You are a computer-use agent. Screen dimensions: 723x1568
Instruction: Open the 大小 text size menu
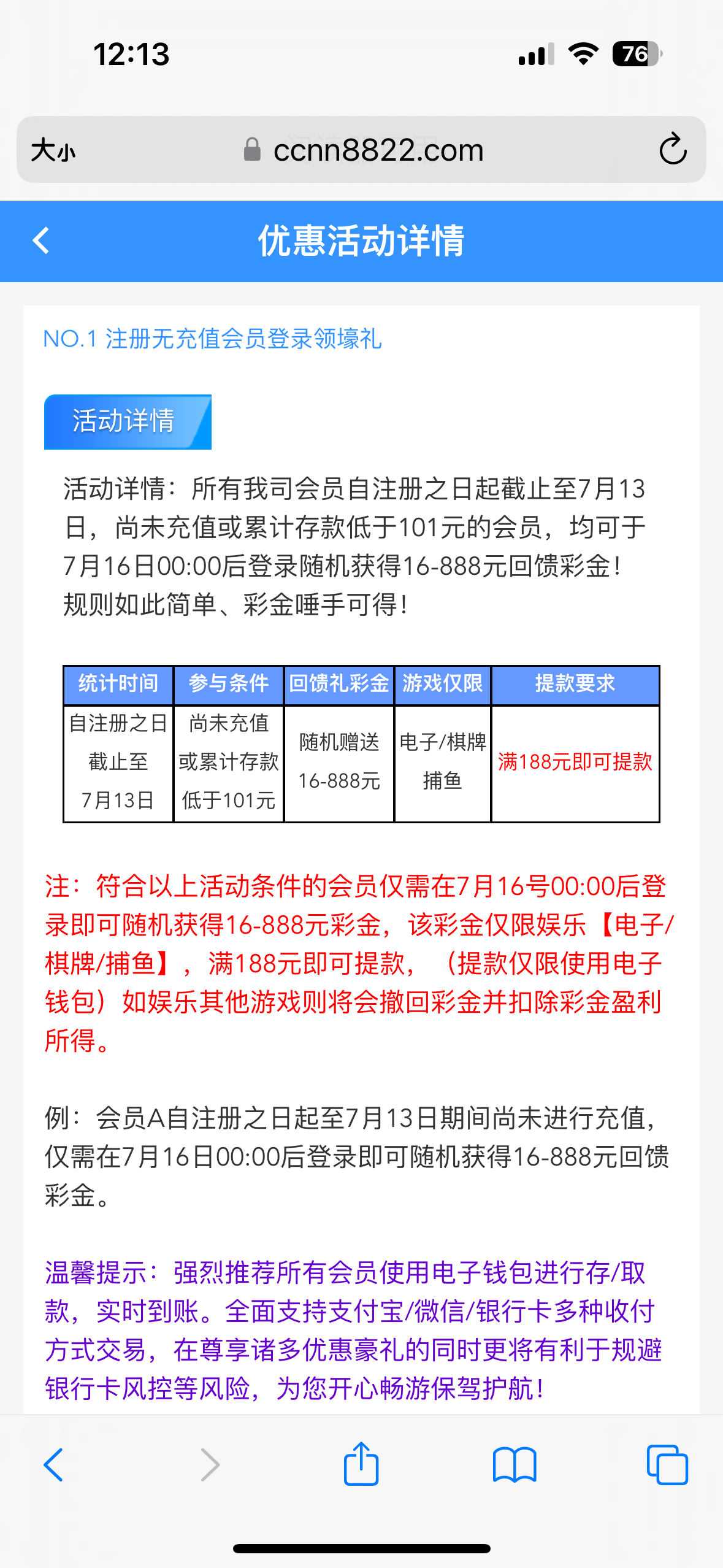coord(53,150)
